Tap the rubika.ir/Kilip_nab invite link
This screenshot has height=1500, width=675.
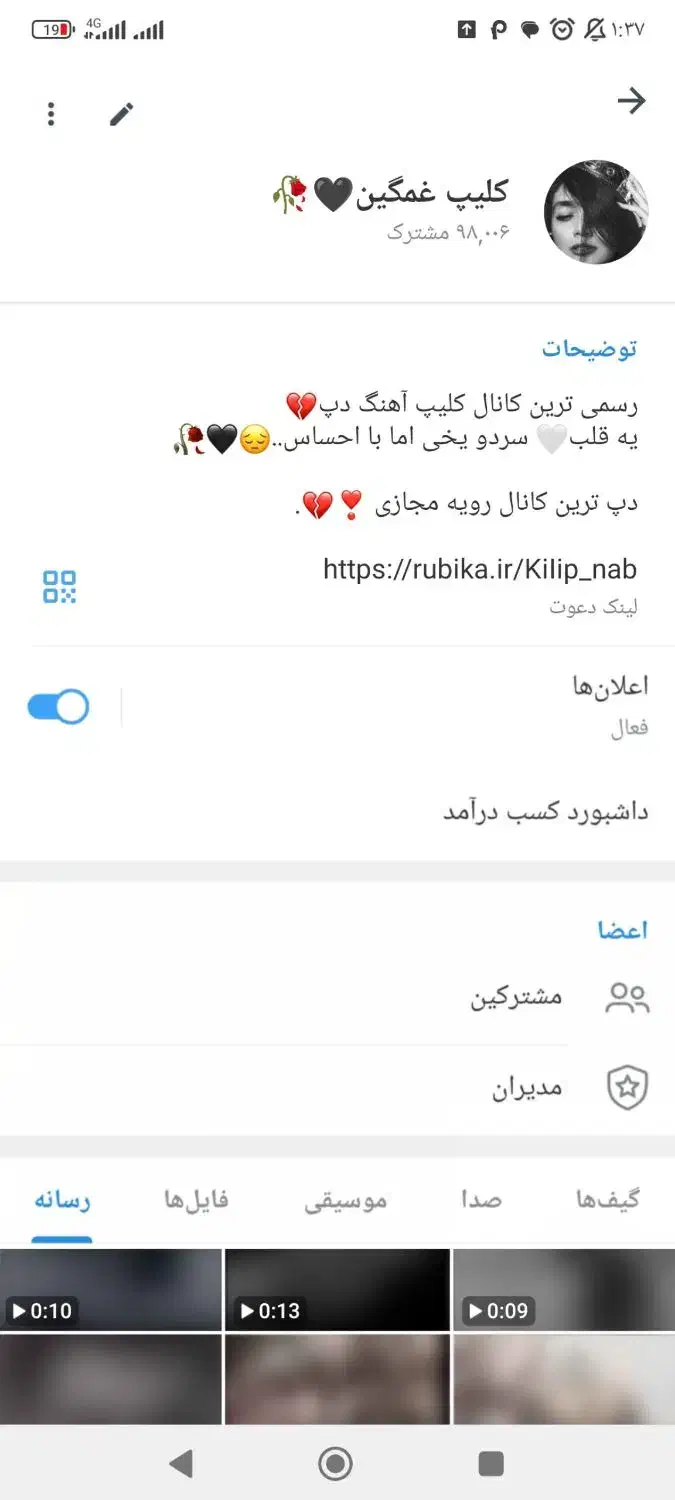point(480,570)
